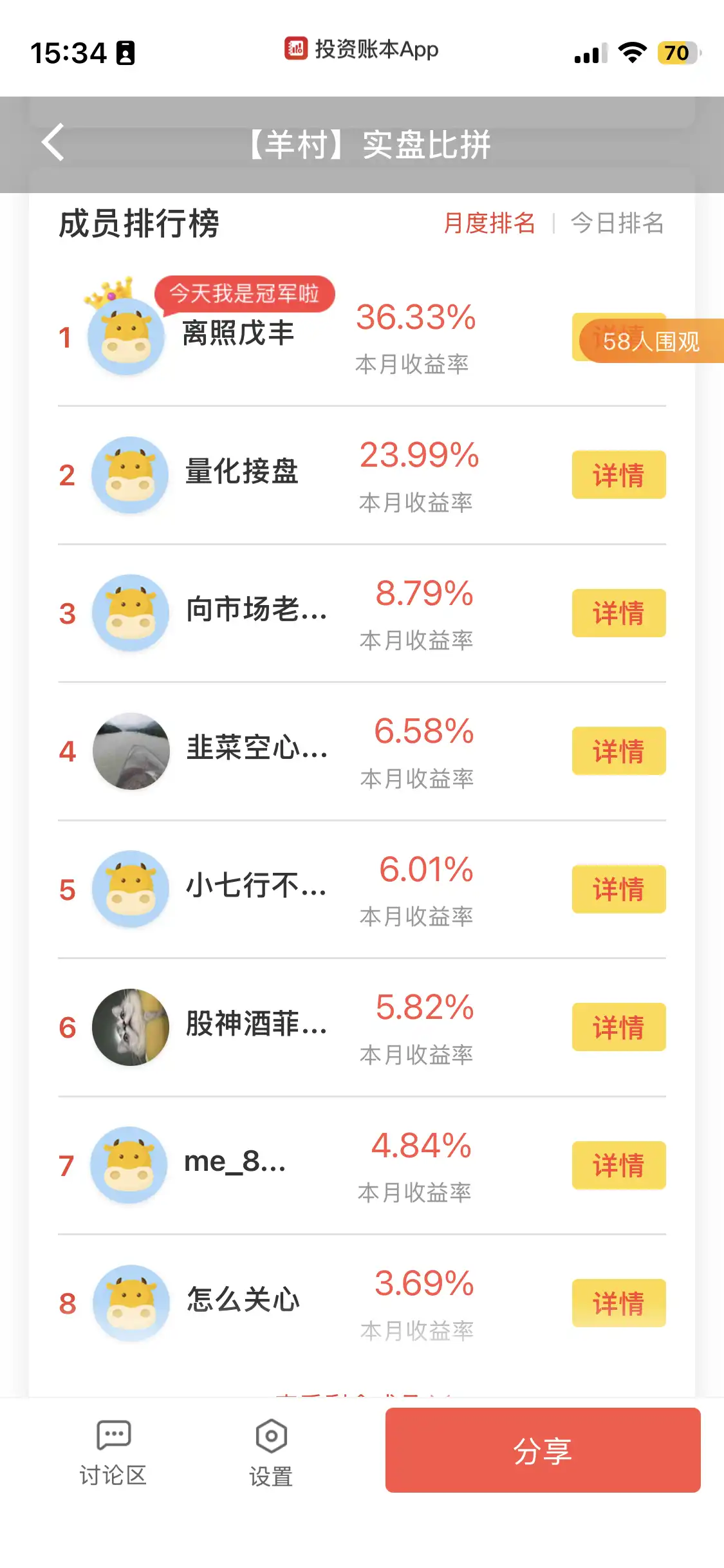Screen dimensions: 724x1568
Task: View 详情 for 怎么关心
Action: click(x=618, y=1303)
